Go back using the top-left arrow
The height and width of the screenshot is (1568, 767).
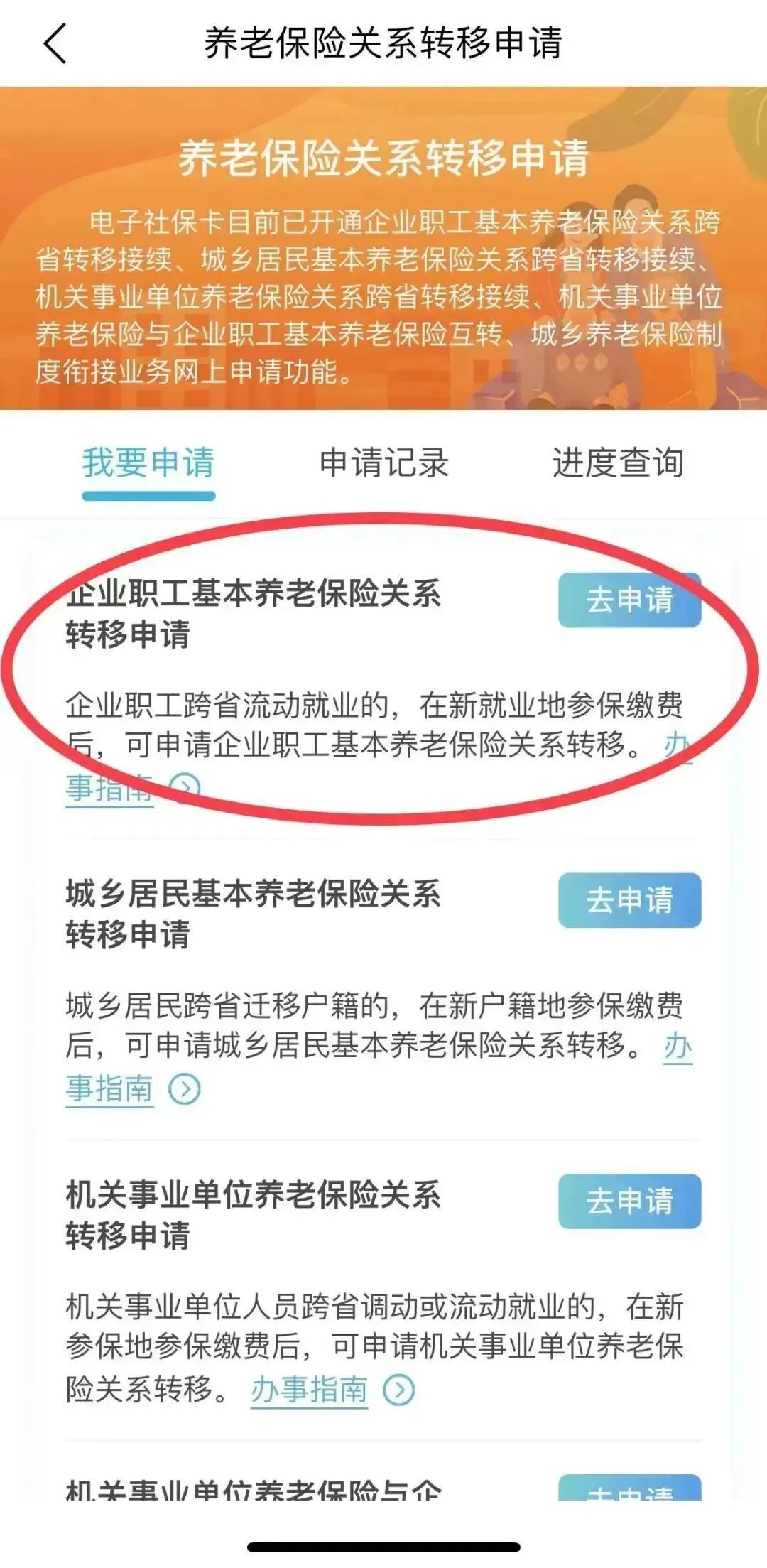[55, 43]
